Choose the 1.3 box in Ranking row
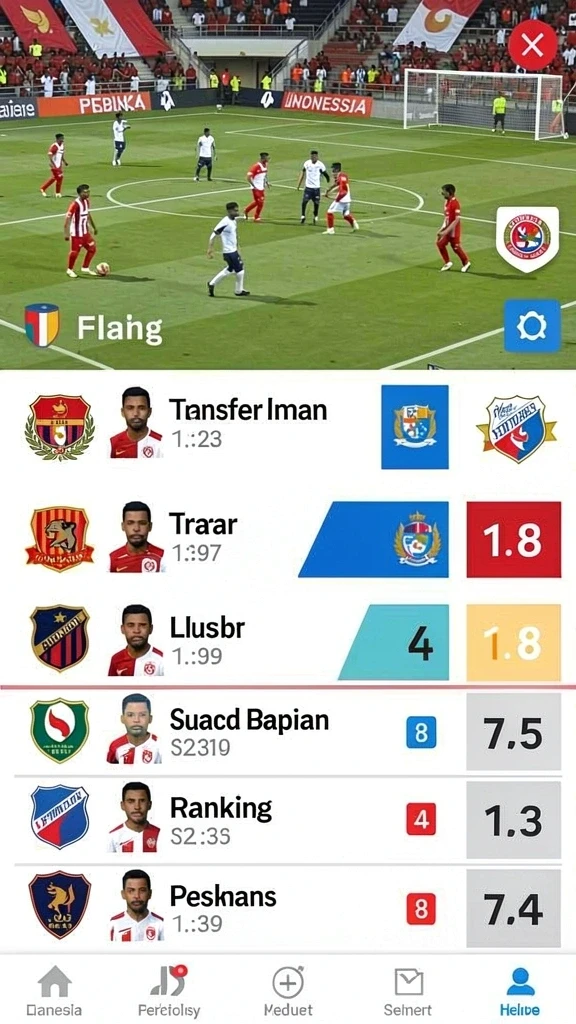The width and height of the screenshot is (576, 1024). click(513, 820)
